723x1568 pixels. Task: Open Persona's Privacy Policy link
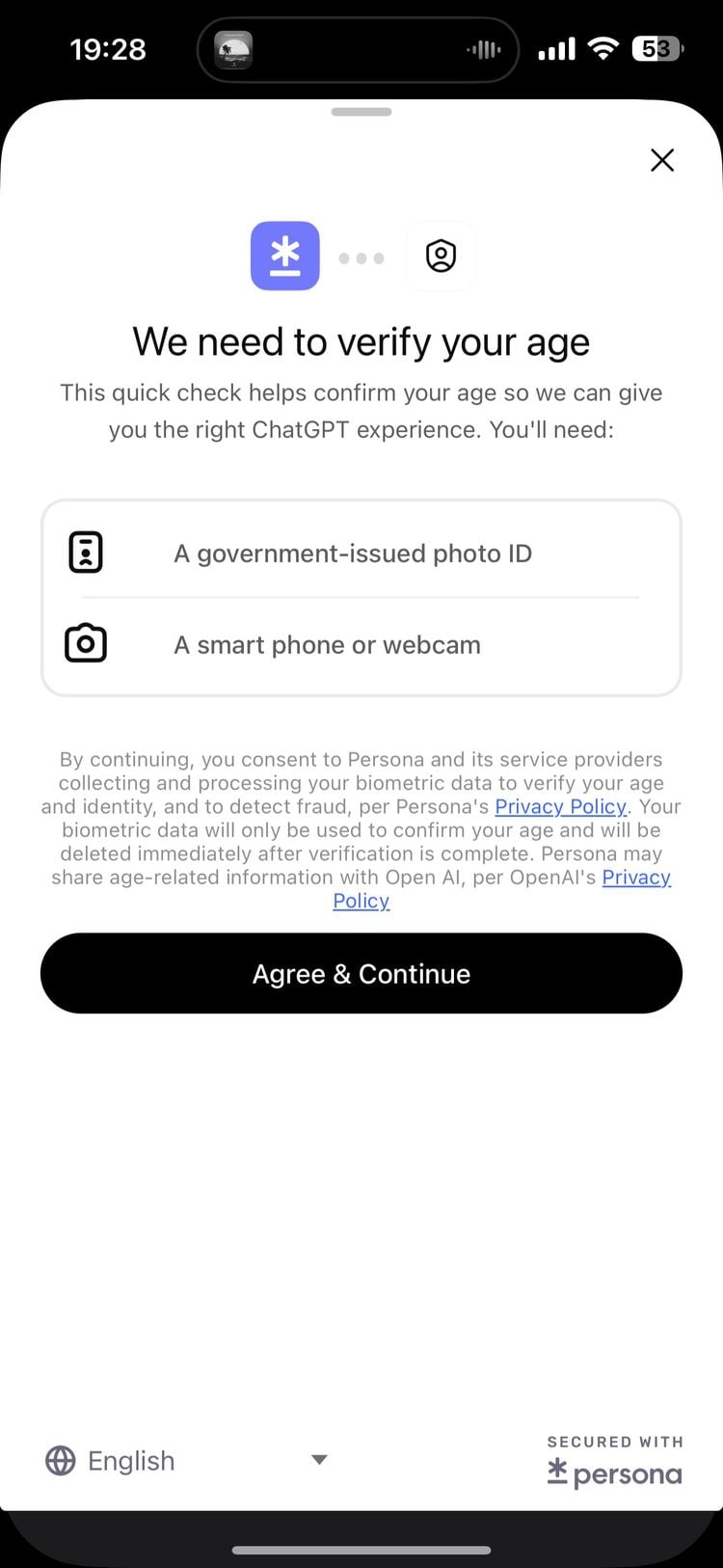560,806
